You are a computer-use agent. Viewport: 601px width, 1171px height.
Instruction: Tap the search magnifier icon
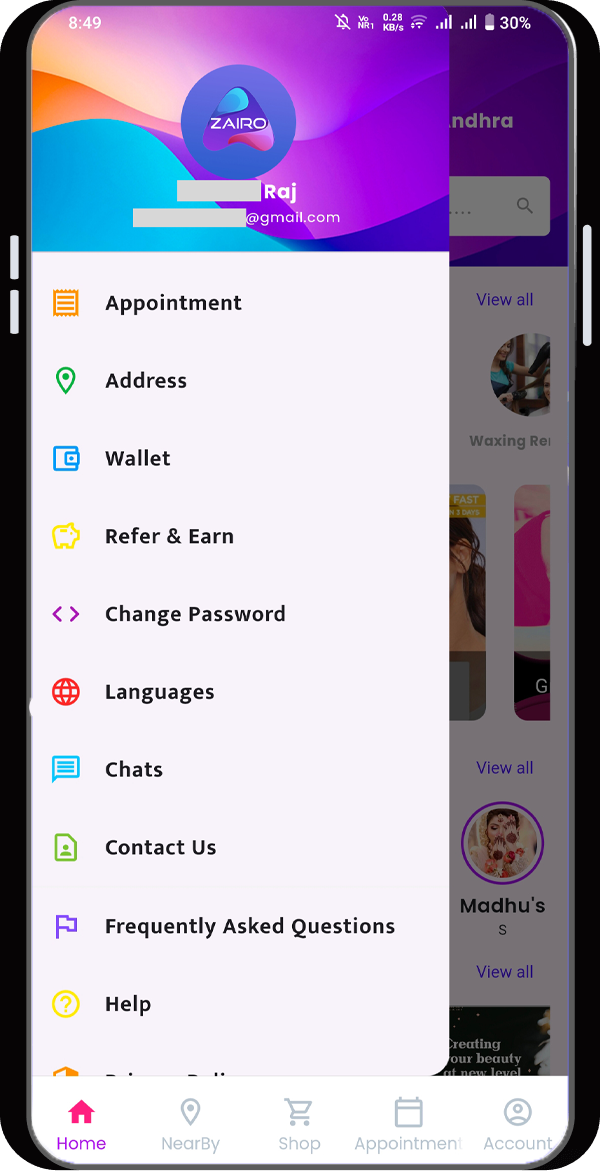pos(525,206)
